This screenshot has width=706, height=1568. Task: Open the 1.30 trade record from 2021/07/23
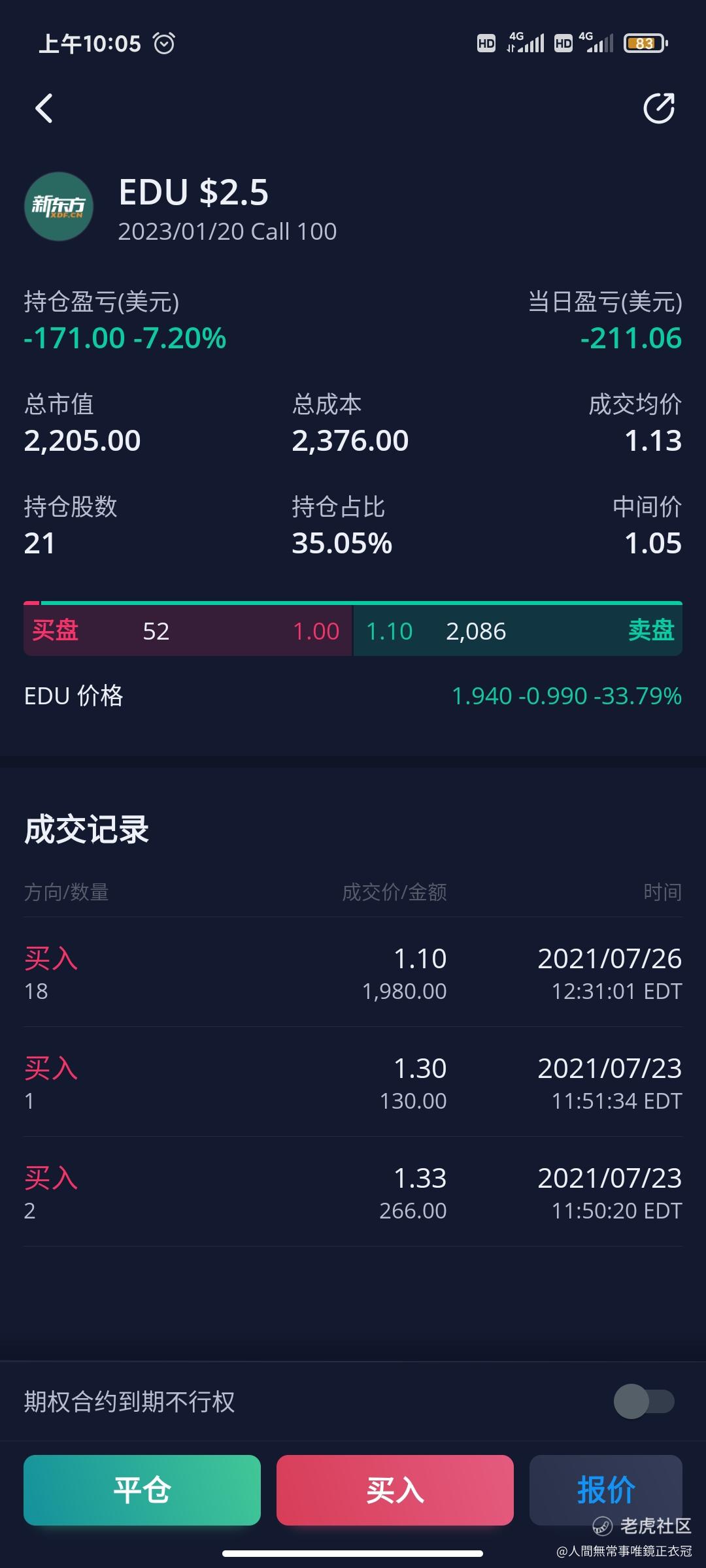pos(353,1082)
